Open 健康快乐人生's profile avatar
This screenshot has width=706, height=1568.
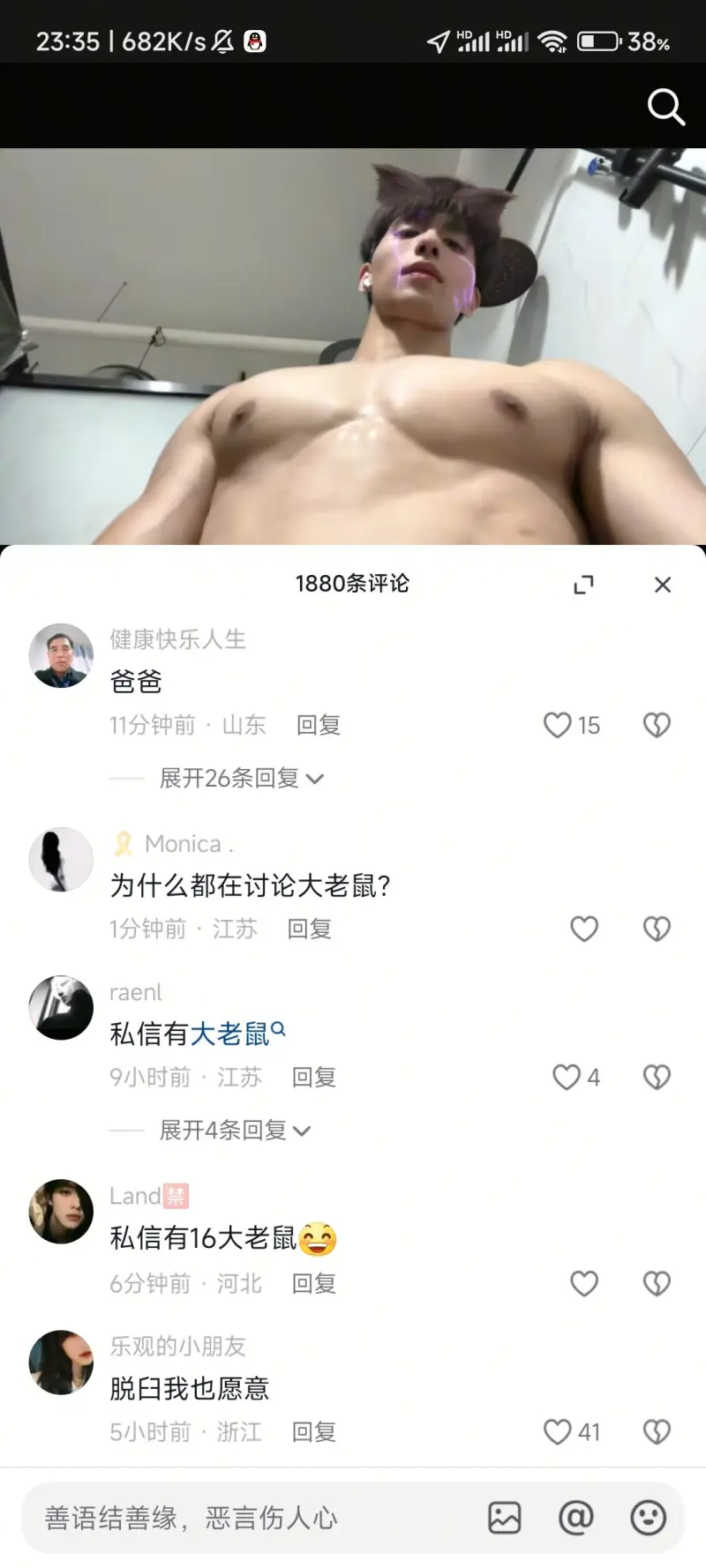61,655
